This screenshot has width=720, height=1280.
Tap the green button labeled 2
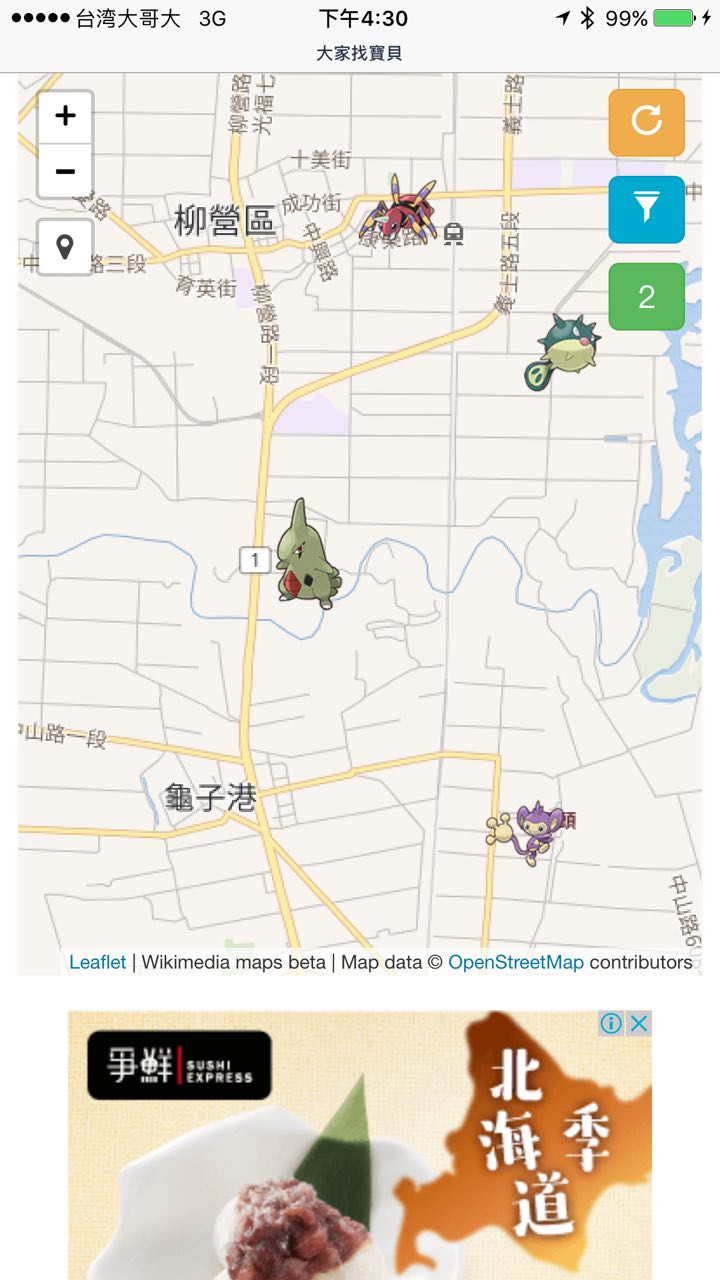[646, 296]
